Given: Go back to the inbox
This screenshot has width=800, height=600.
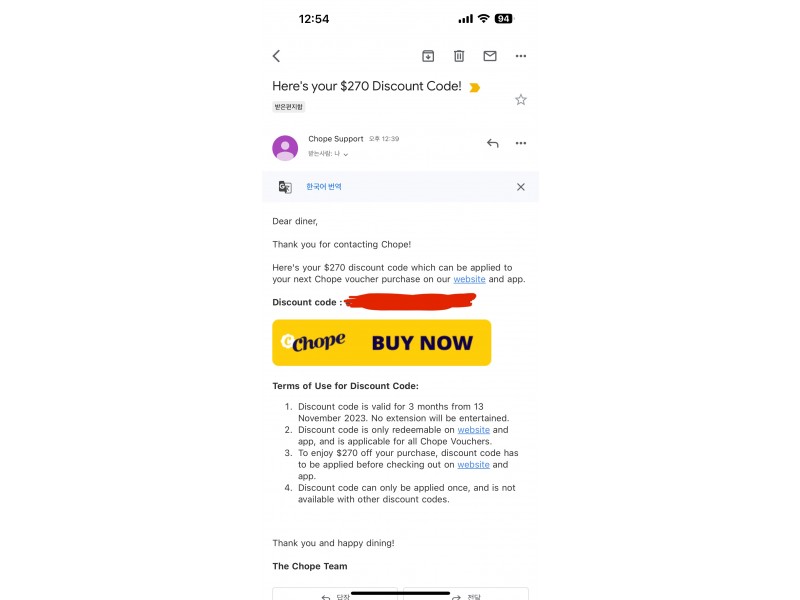Looking at the screenshot, I should point(277,56).
